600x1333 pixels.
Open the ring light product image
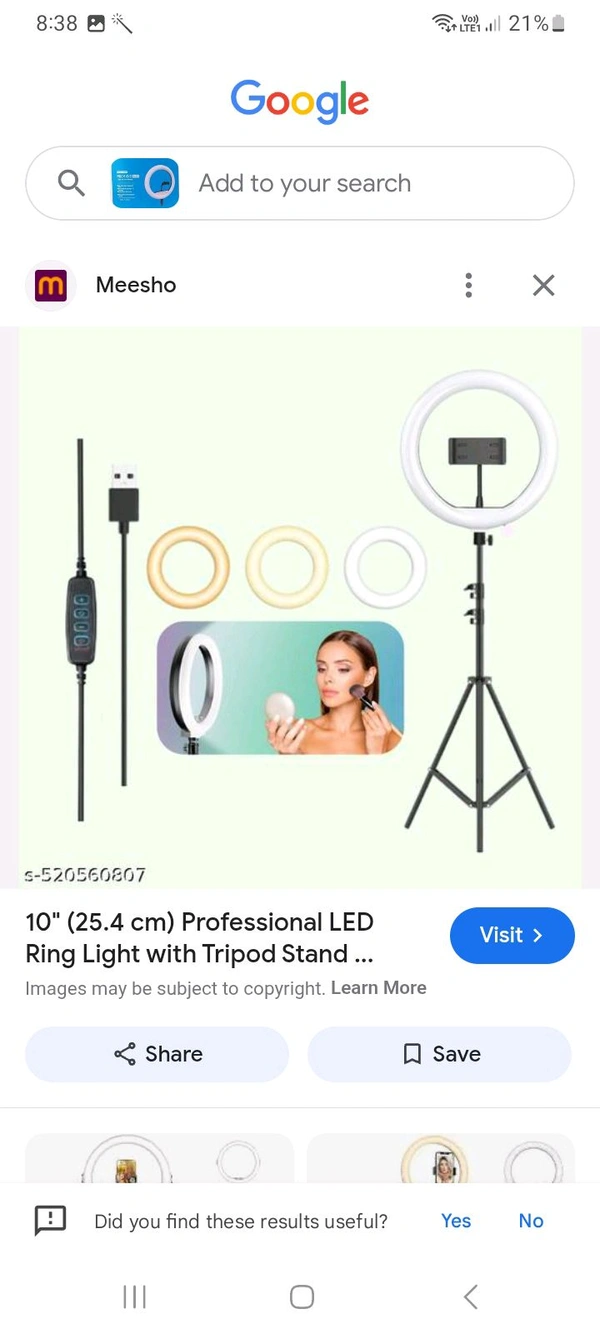pos(300,608)
